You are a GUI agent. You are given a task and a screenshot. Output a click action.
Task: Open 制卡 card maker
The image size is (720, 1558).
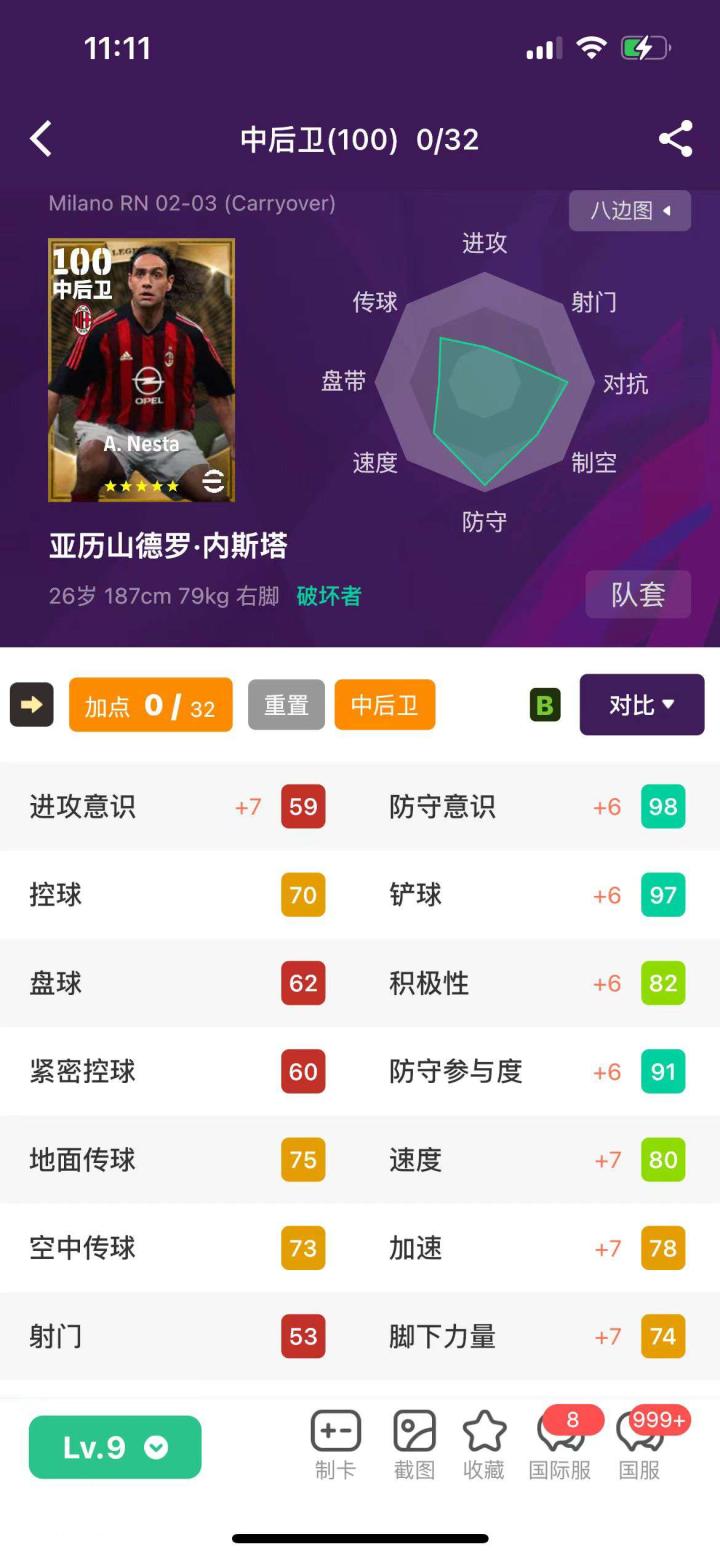tap(335, 1445)
